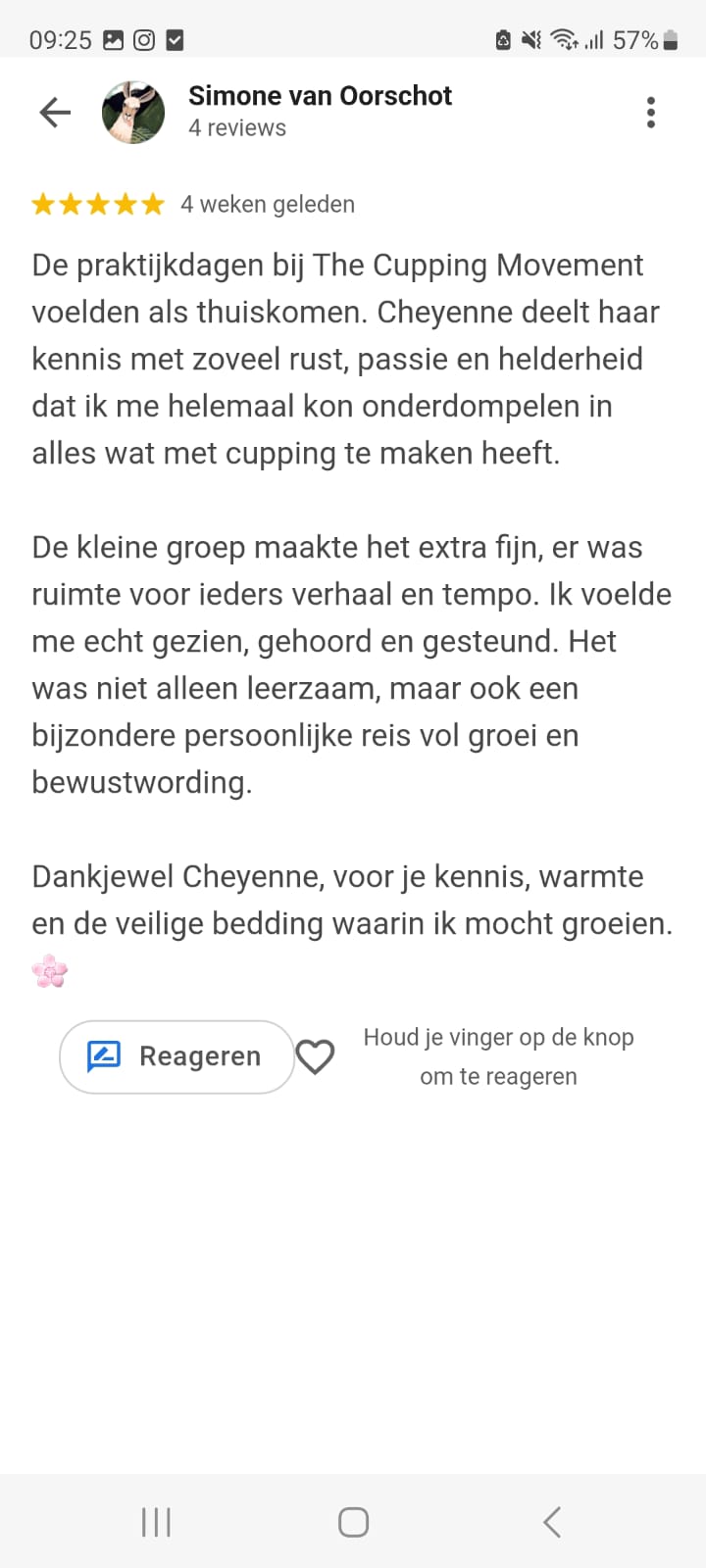The height and width of the screenshot is (1568, 706).
Task: Open the three-dot overflow menu
Action: [650, 113]
